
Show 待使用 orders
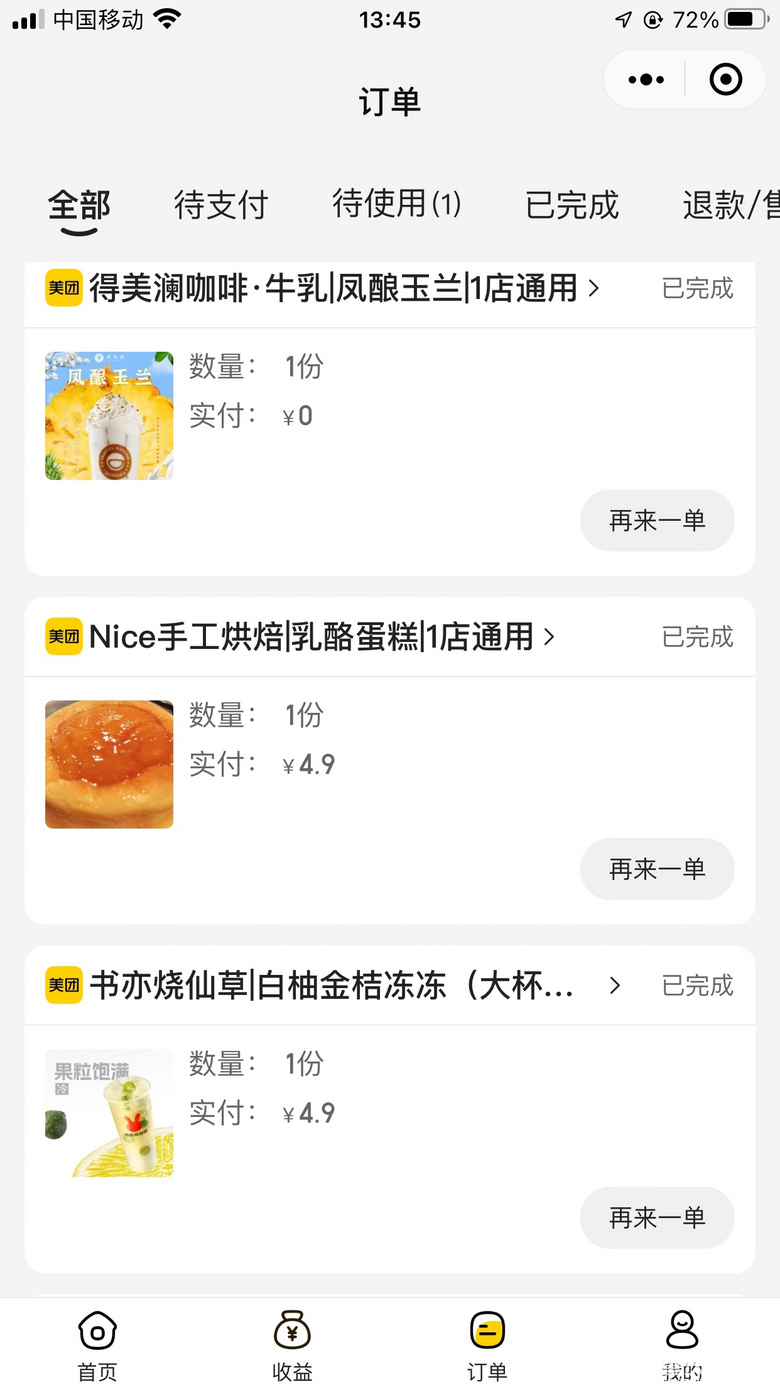click(x=396, y=205)
